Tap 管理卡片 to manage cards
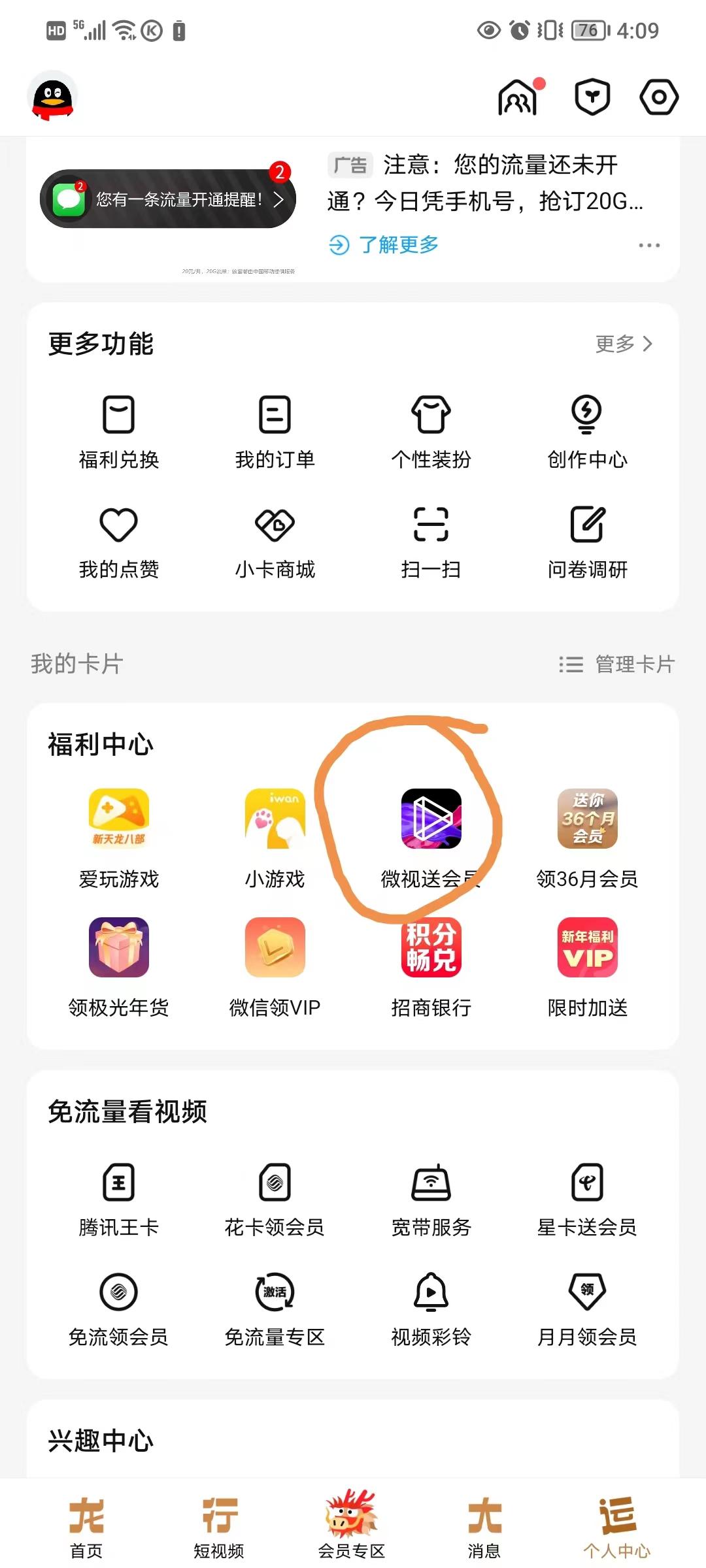 coord(618,664)
